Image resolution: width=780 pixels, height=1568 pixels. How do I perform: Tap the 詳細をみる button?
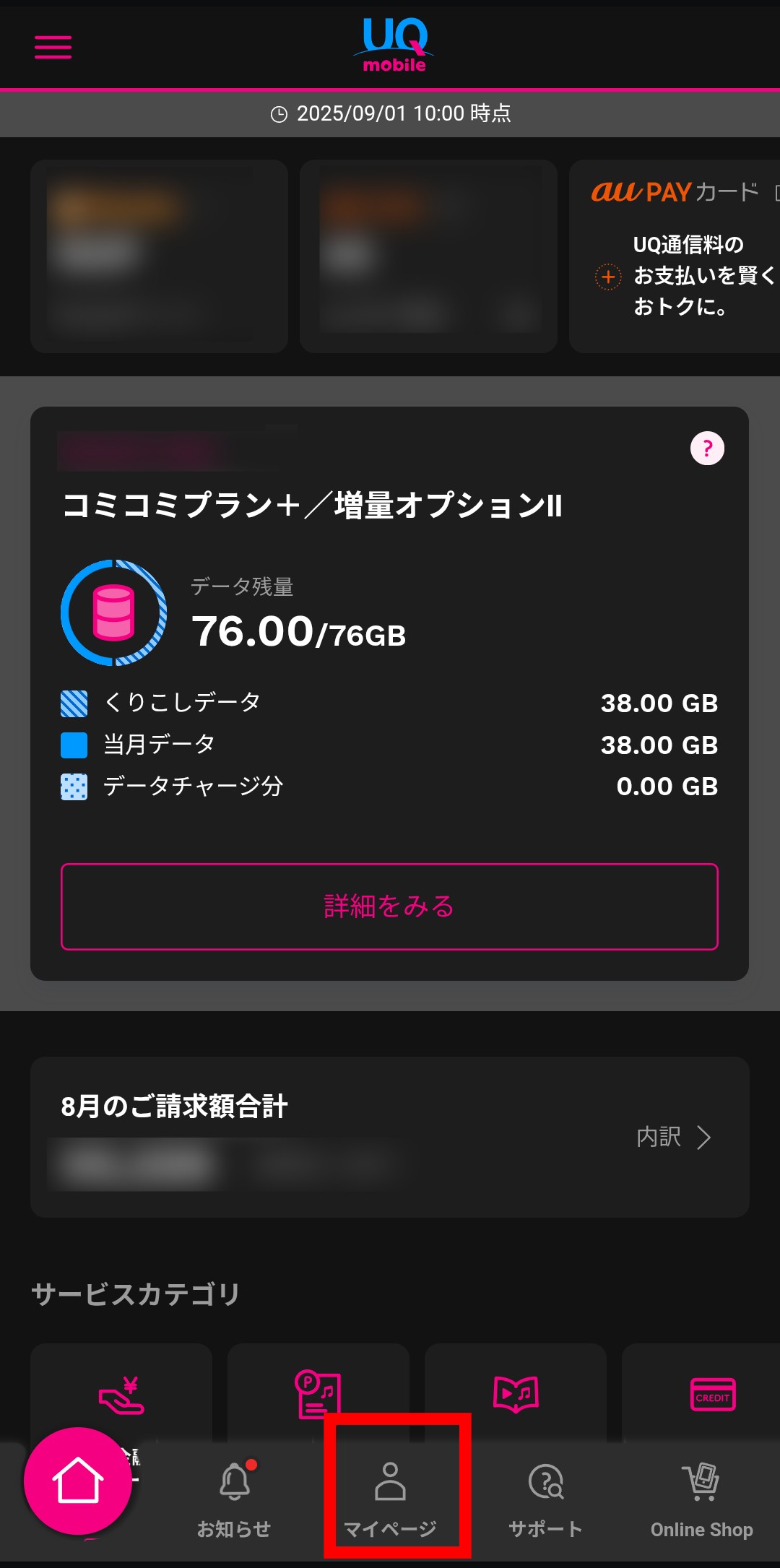[x=390, y=905]
